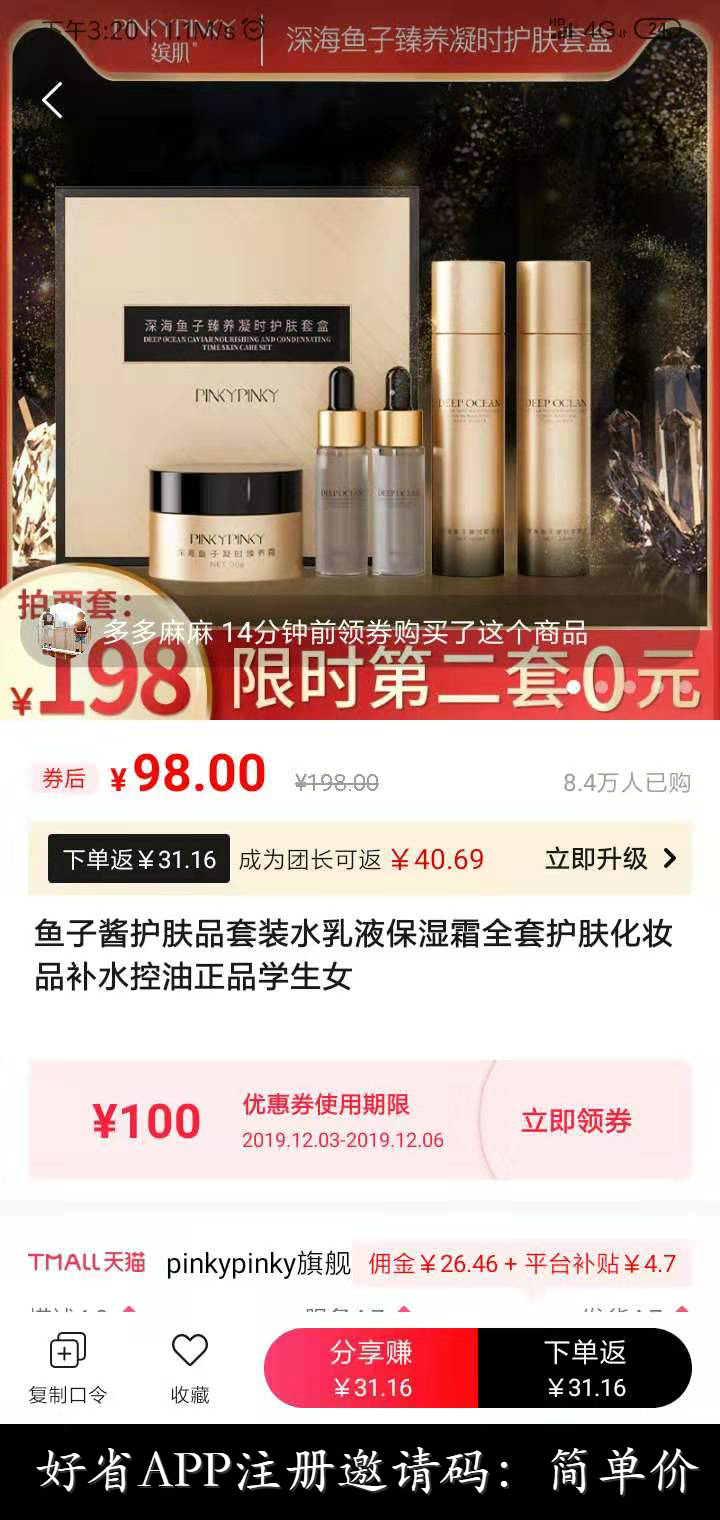
Task: Add this product to 收藏 favorites
Action: [x=189, y=1368]
